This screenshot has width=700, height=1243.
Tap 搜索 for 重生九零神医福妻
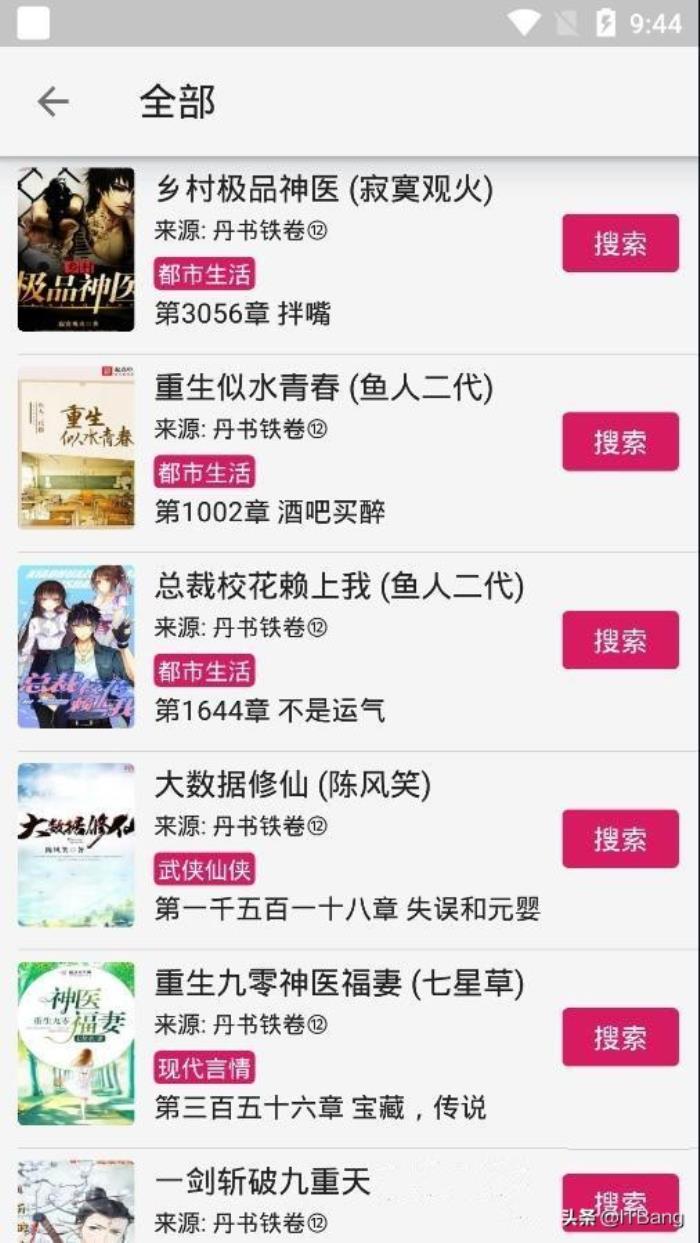pos(620,1037)
